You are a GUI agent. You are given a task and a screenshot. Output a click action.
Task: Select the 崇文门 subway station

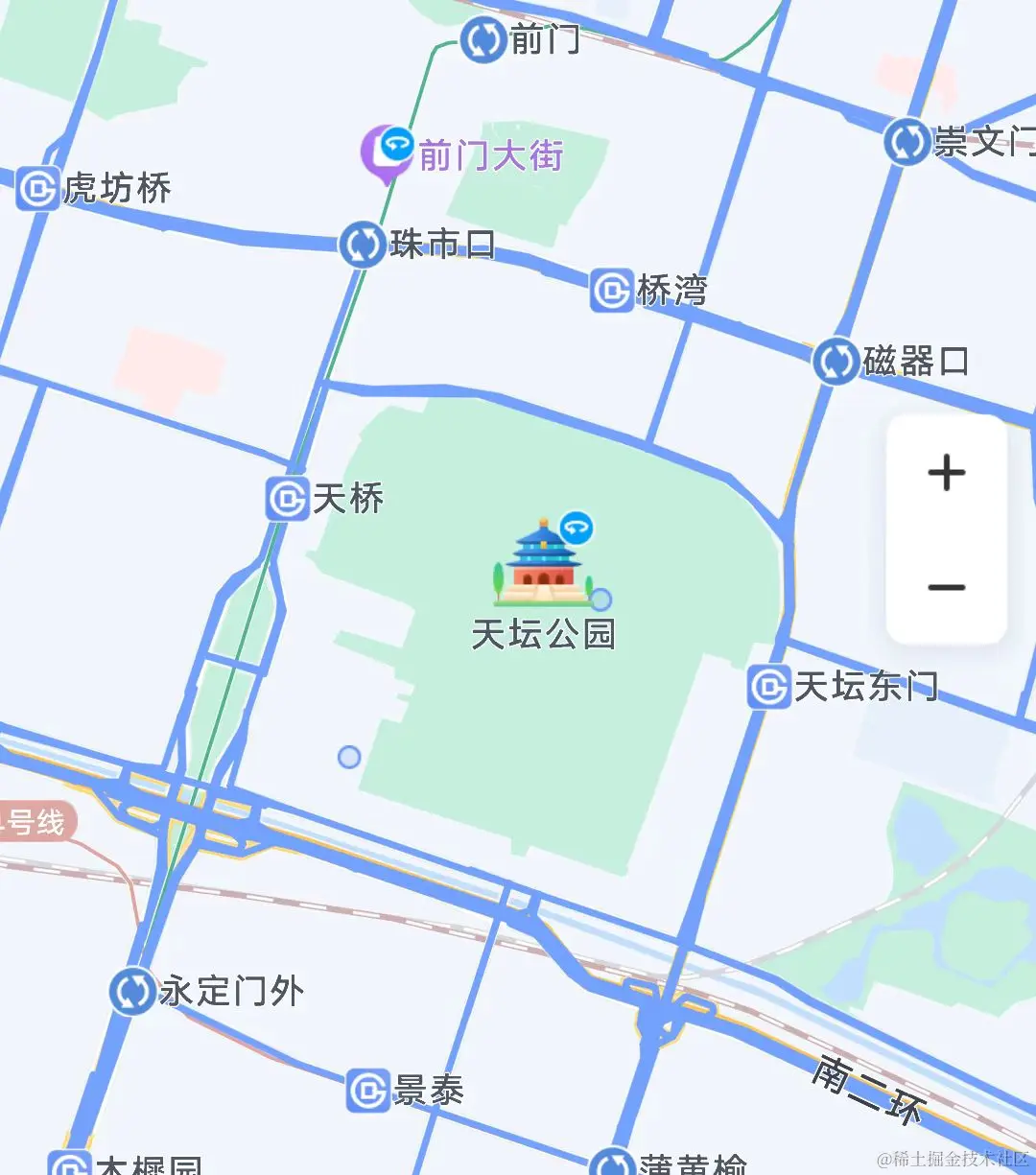click(x=906, y=142)
